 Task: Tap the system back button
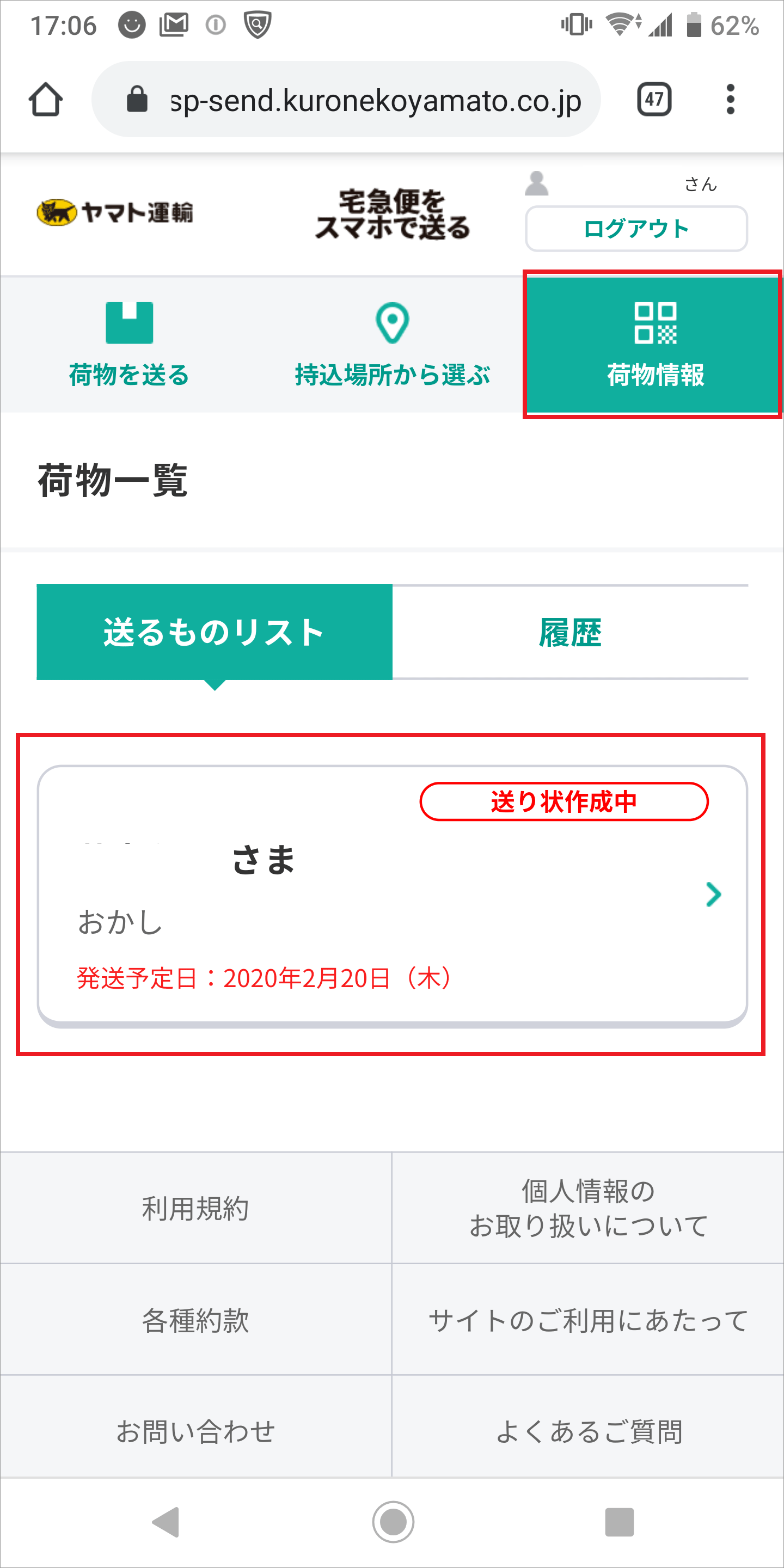click(166, 1522)
